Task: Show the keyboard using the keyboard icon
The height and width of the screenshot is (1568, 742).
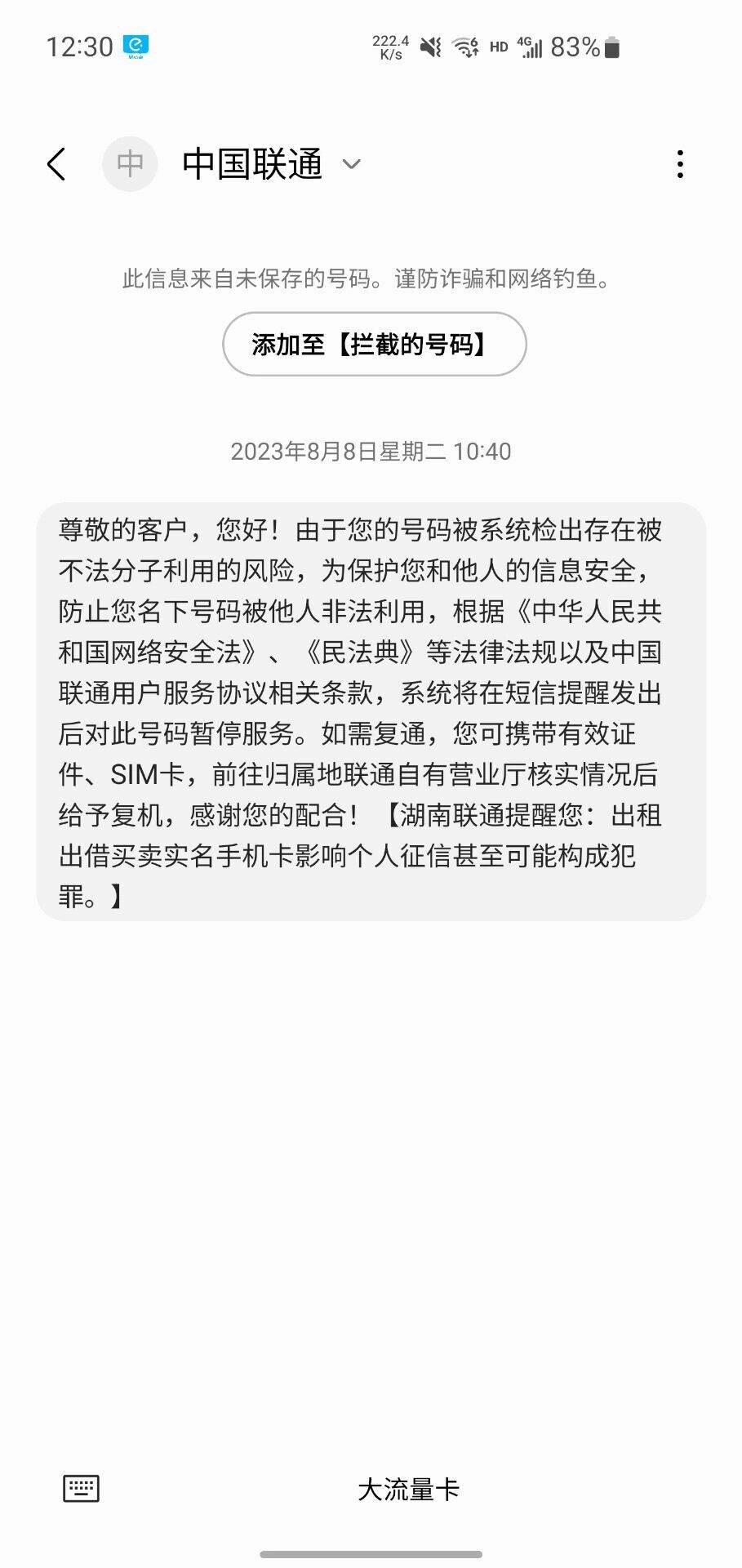Action: 81,1488
